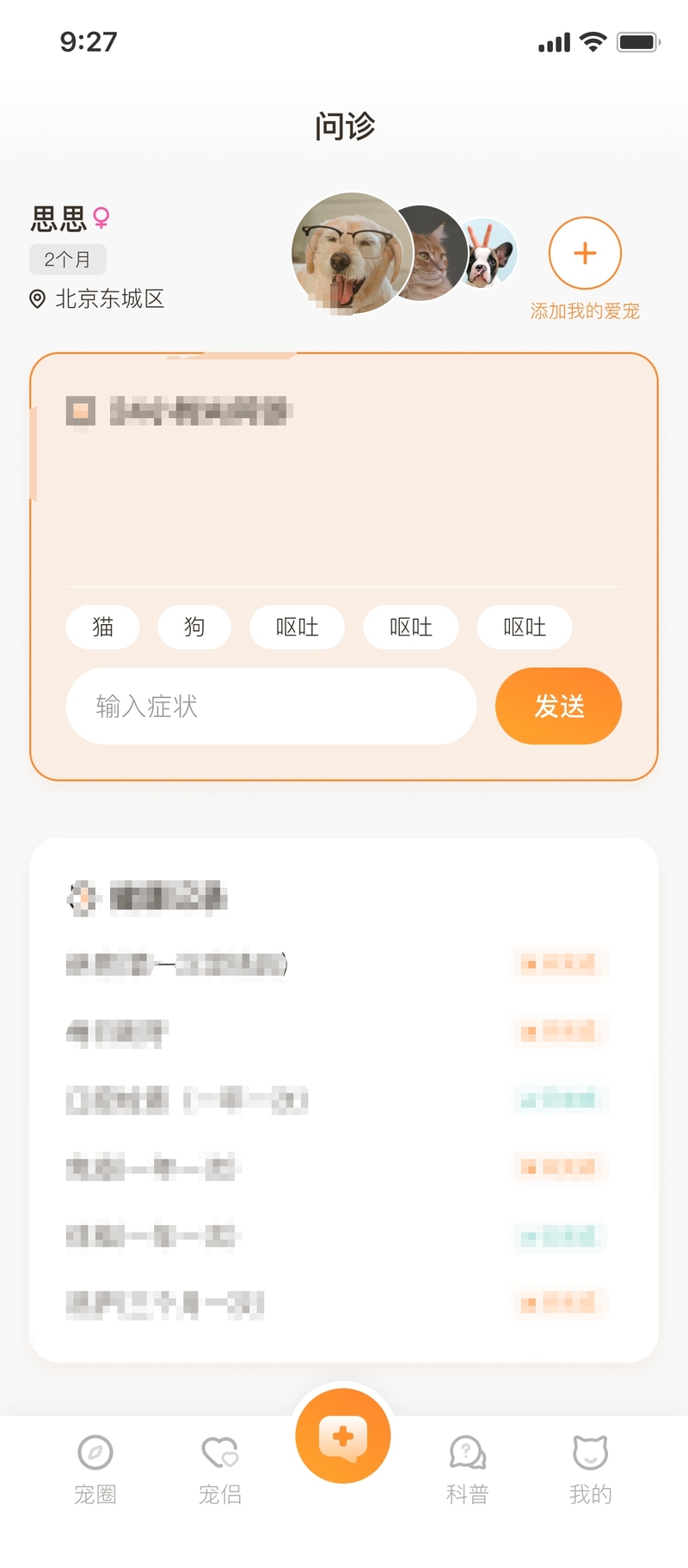Image resolution: width=688 pixels, height=1568 pixels.
Task: Select the dog with glasses avatar
Action: tap(352, 254)
